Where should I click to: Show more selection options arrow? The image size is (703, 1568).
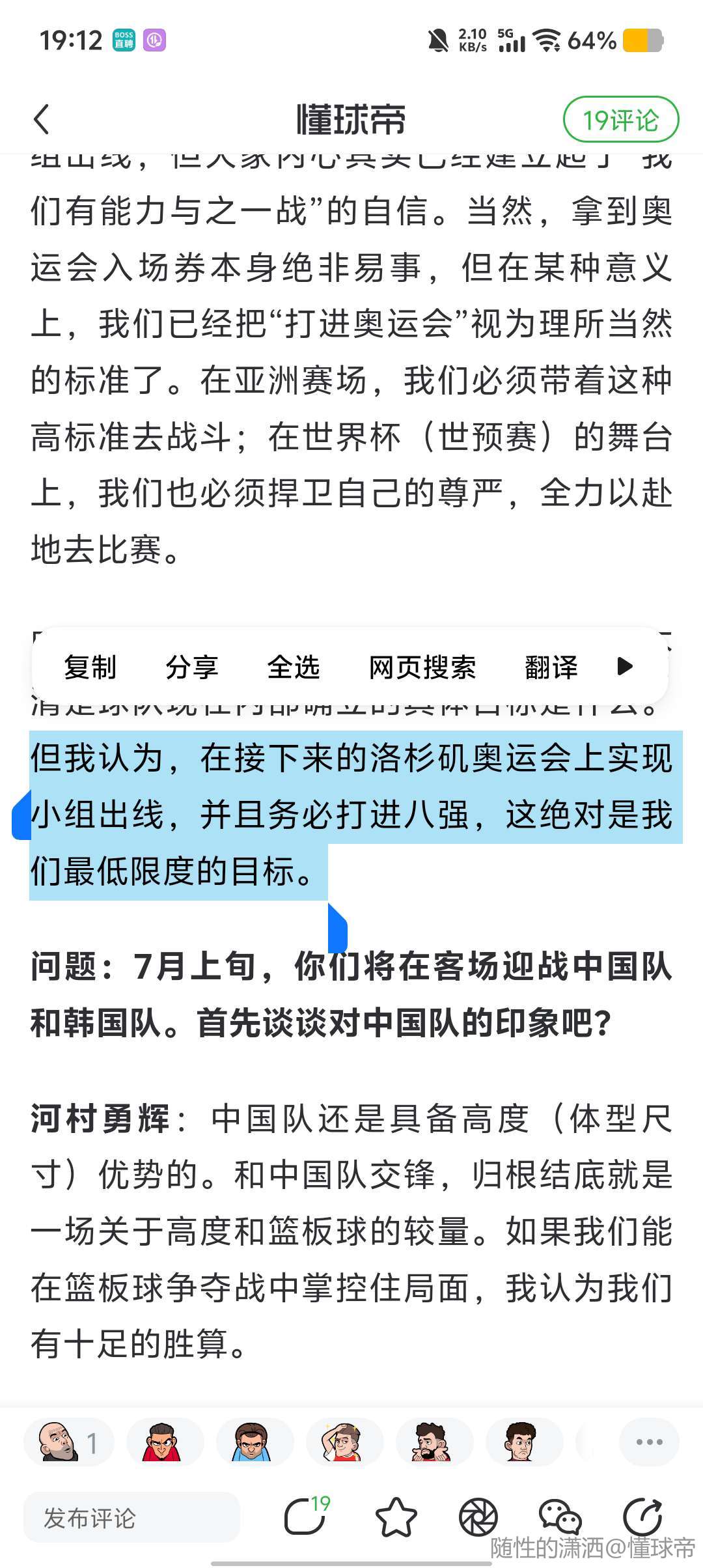pyautogui.click(x=624, y=666)
